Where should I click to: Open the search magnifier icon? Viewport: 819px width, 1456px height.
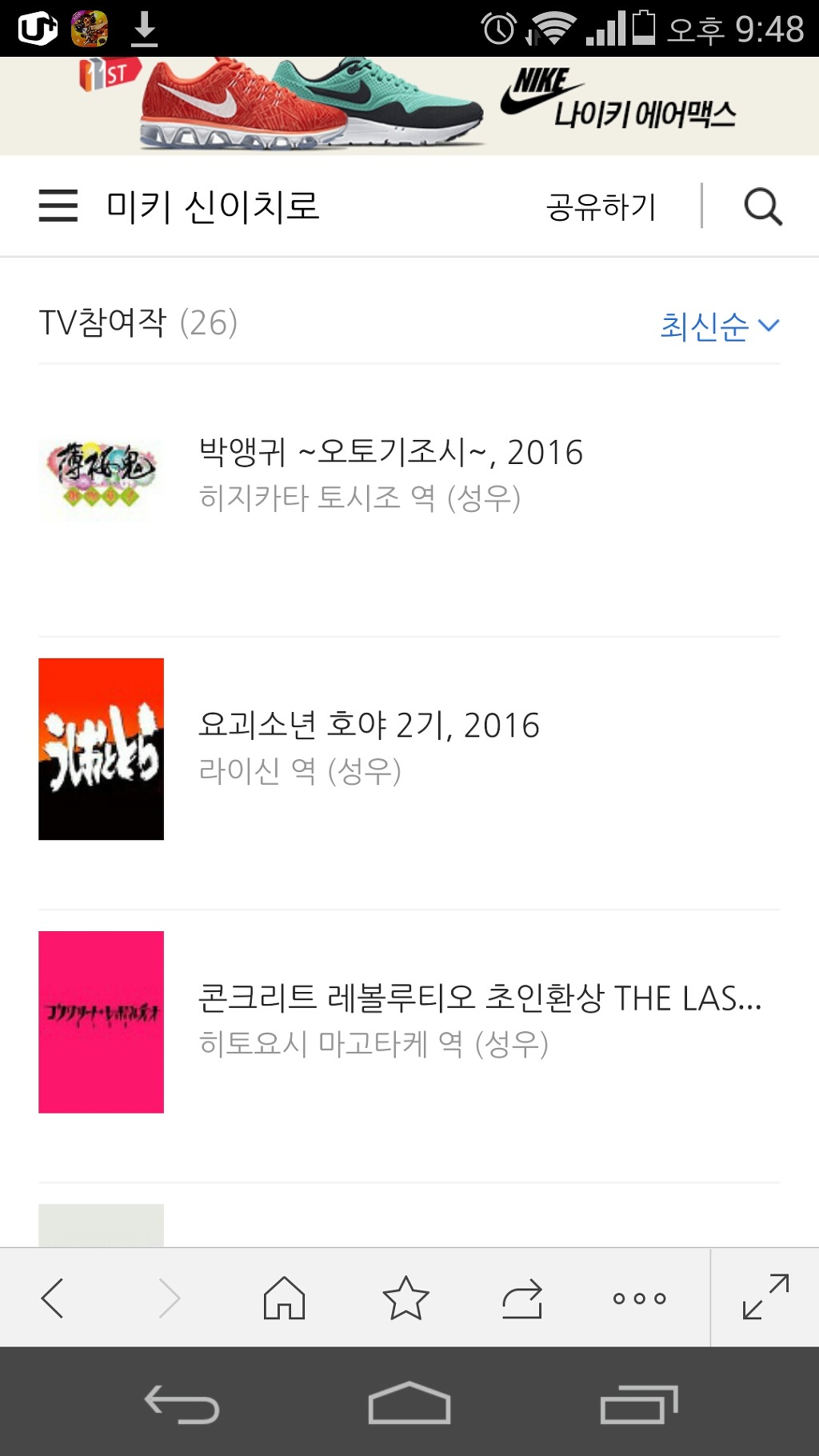click(x=763, y=207)
